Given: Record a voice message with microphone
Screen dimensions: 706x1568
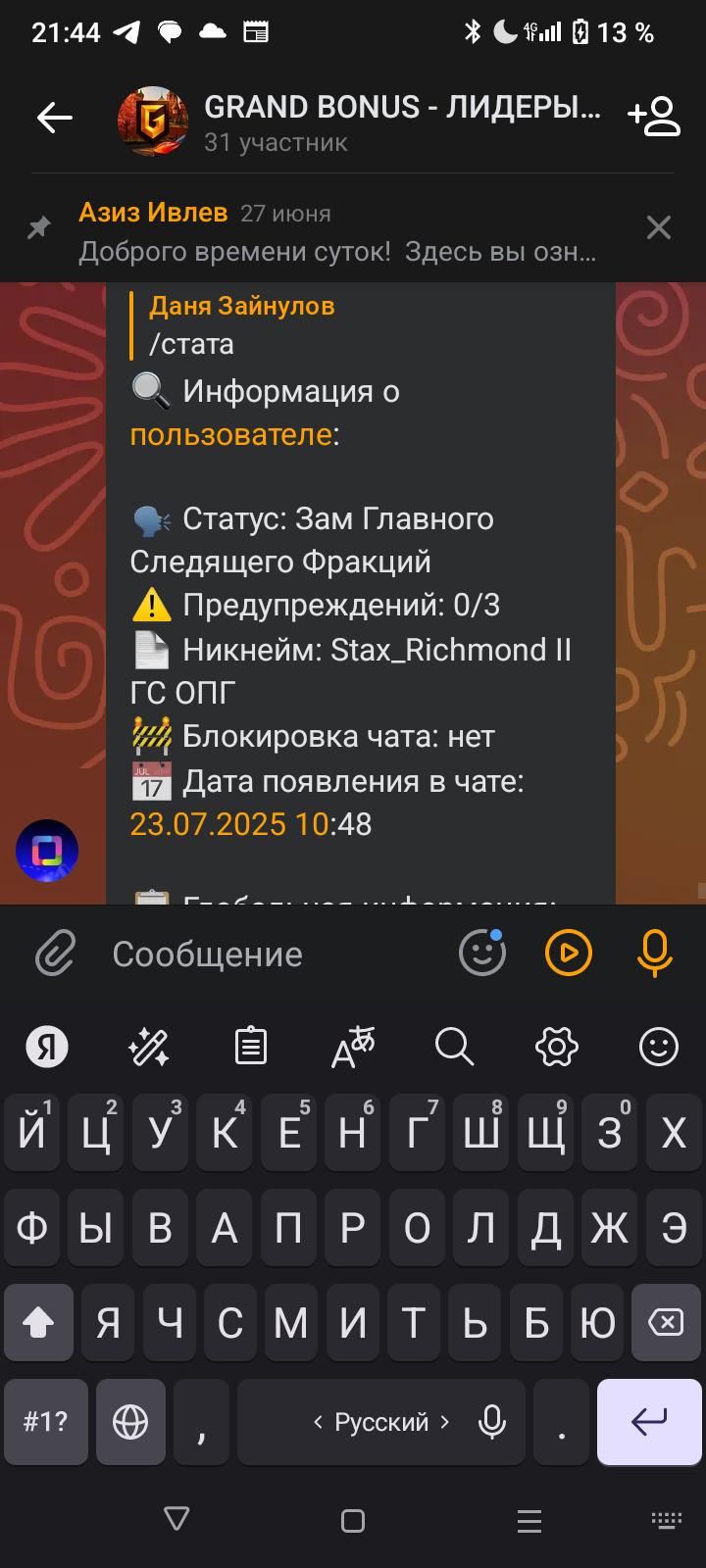Looking at the screenshot, I should (x=654, y=953).
